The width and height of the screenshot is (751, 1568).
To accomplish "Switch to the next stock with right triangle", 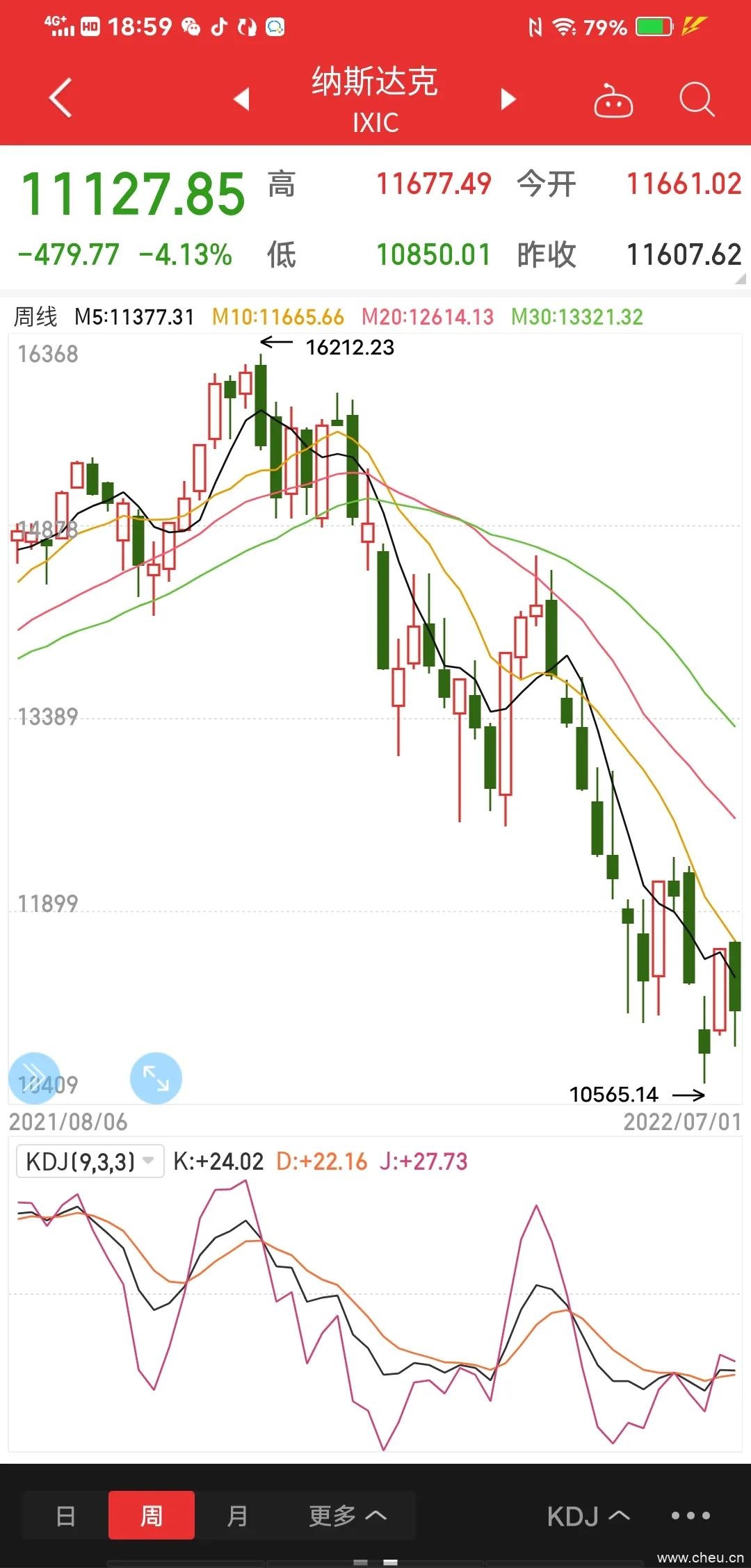I will click(508, 99).
